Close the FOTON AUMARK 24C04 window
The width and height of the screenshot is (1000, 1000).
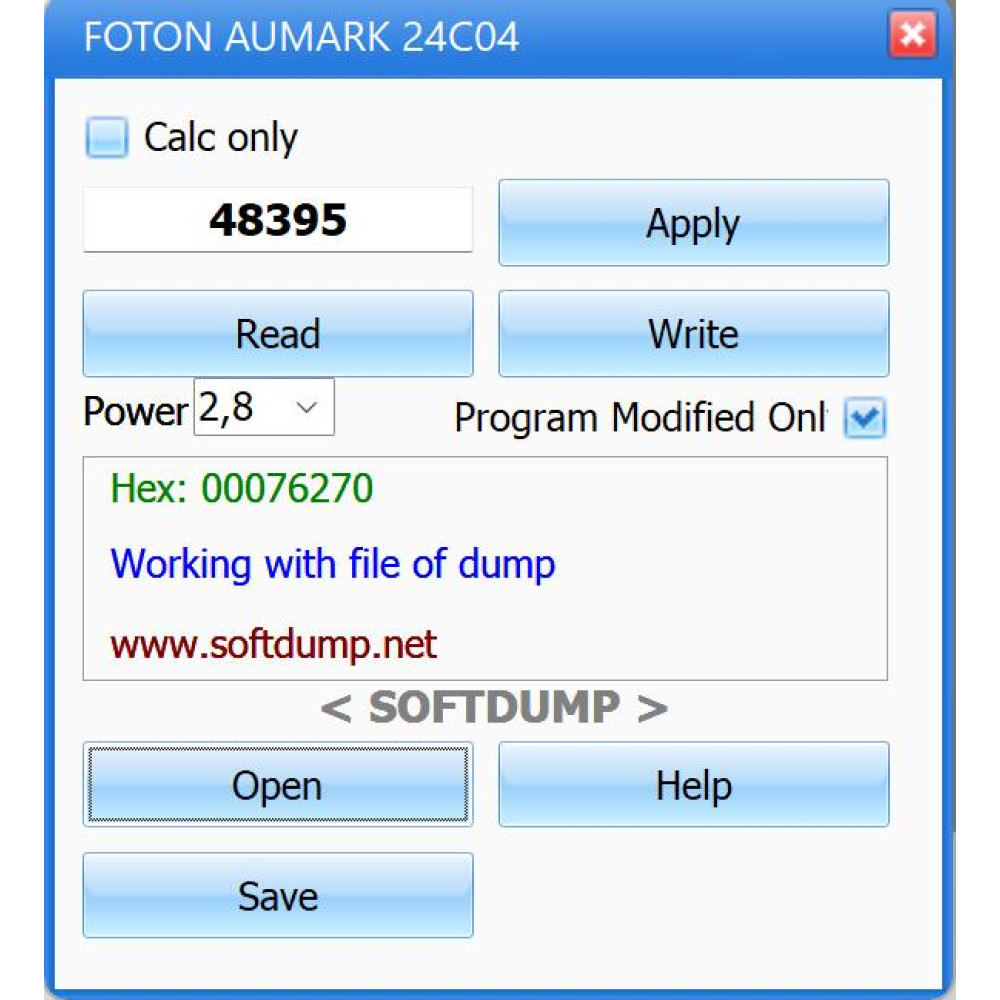click(x=913, y=34)
